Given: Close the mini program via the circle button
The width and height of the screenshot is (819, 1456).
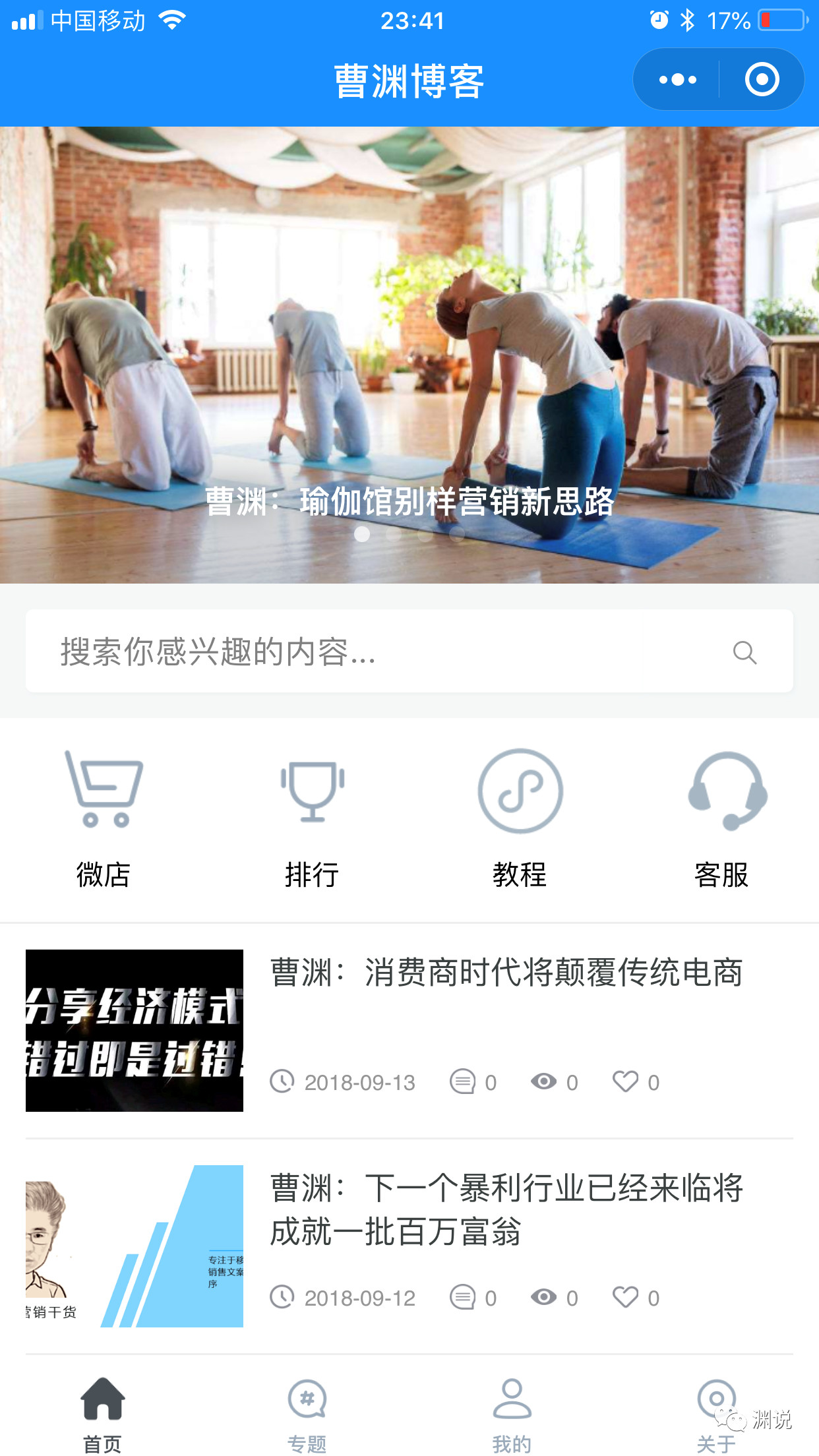Looking at the screenshot, I should pyautogui.click(x=762, y=80).
